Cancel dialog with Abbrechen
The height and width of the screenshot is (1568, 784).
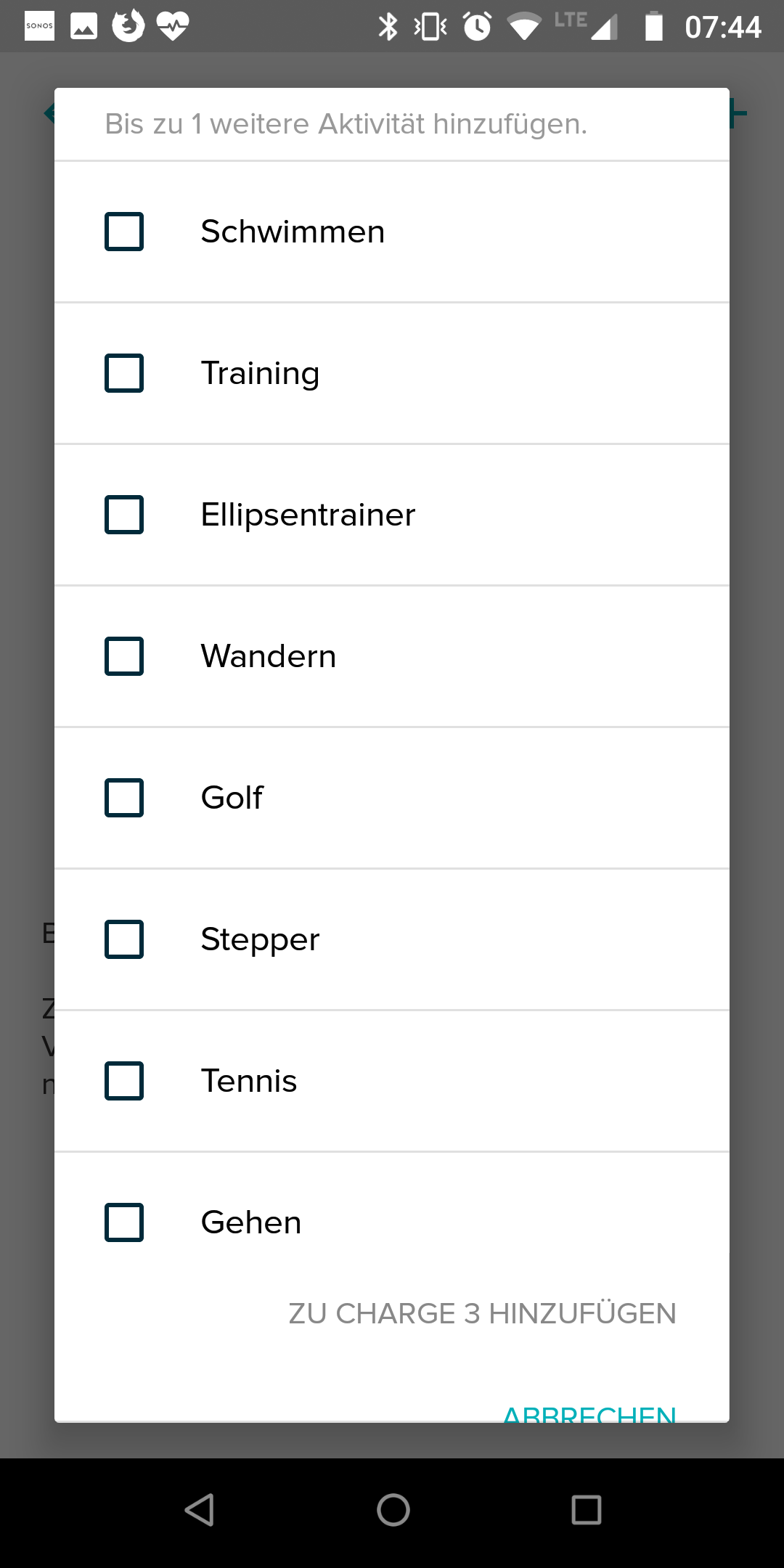589,1413
